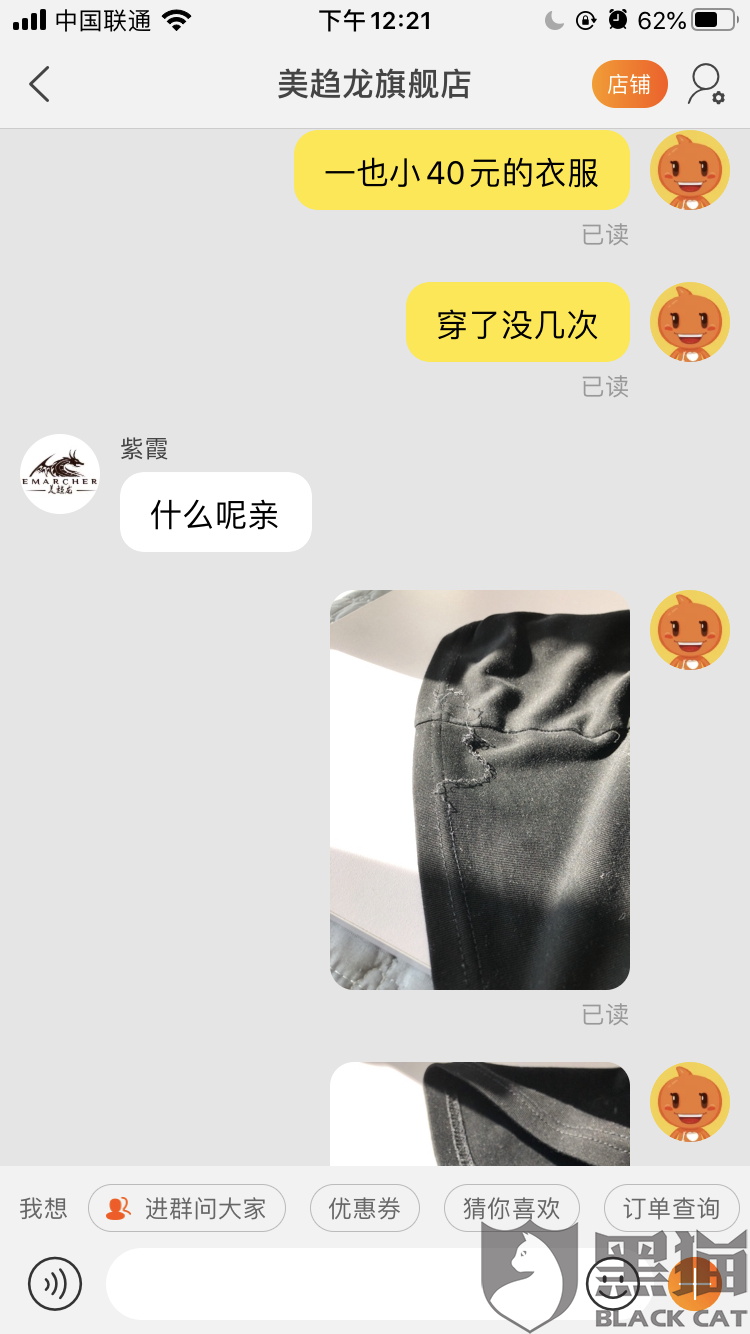Tap the voice message icon beside the input
The height and width of the screenshot is (1334, 750).
pos(55,1284)
